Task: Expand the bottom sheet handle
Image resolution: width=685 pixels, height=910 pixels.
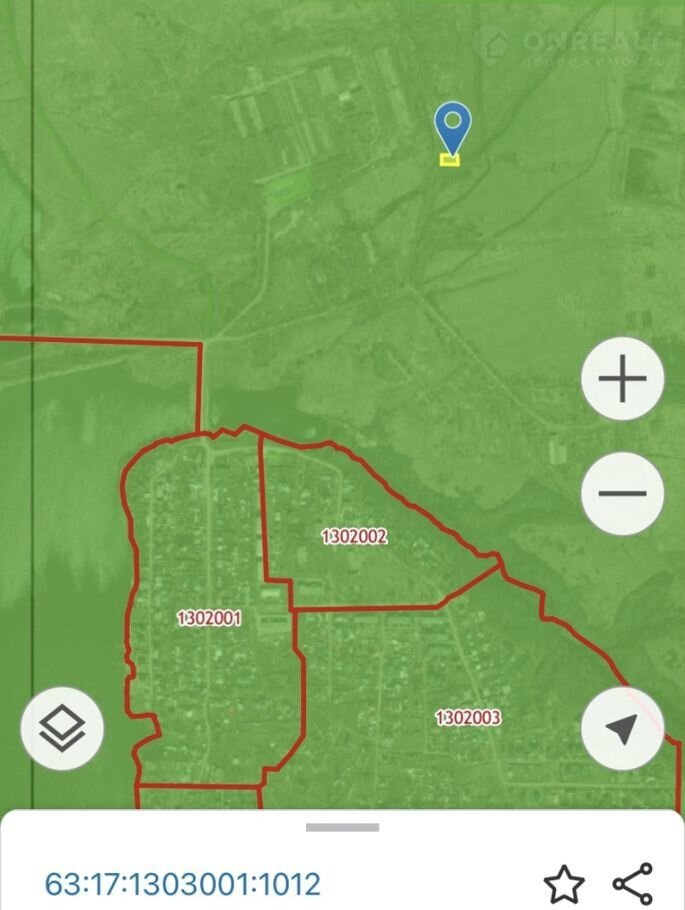Action: [342, 828]
